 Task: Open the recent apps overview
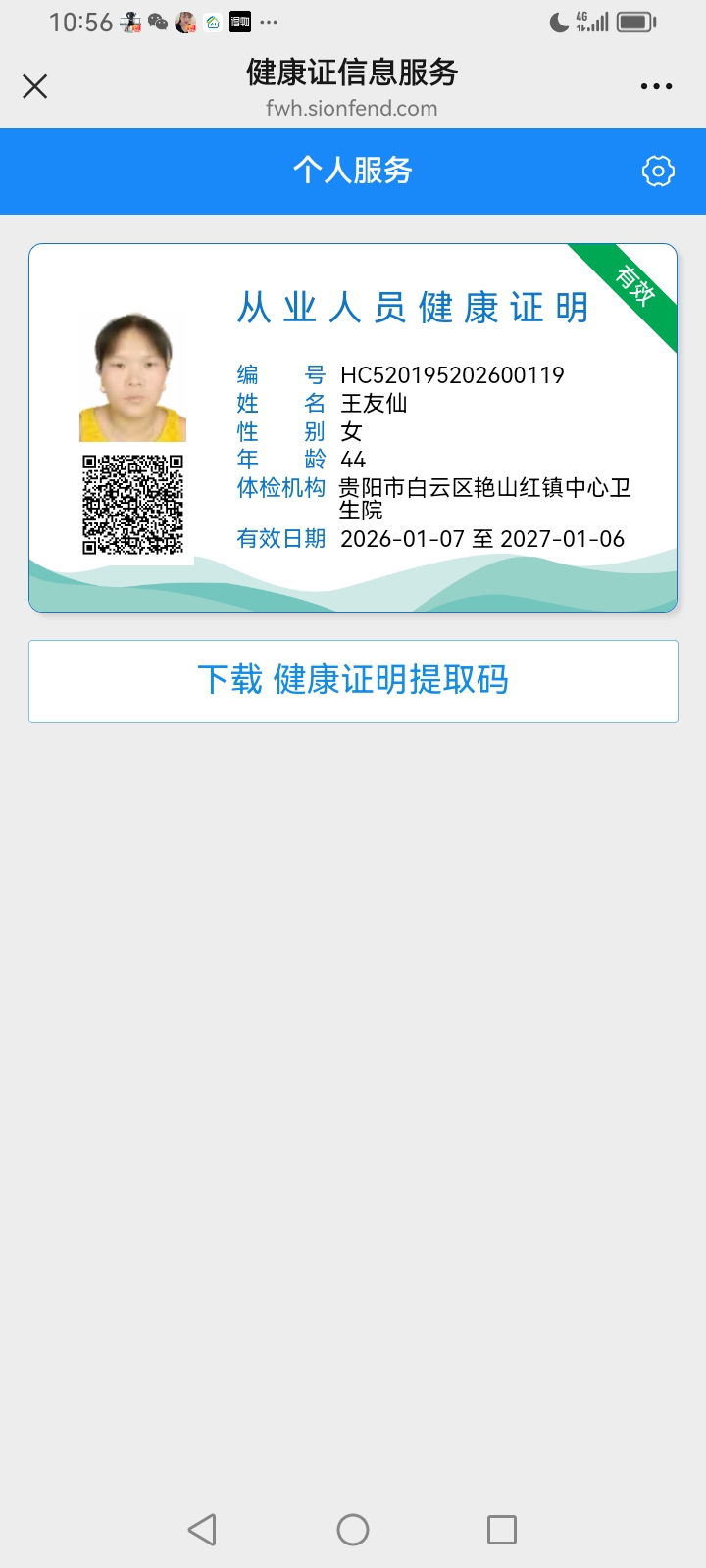[x=502, y=1529]
